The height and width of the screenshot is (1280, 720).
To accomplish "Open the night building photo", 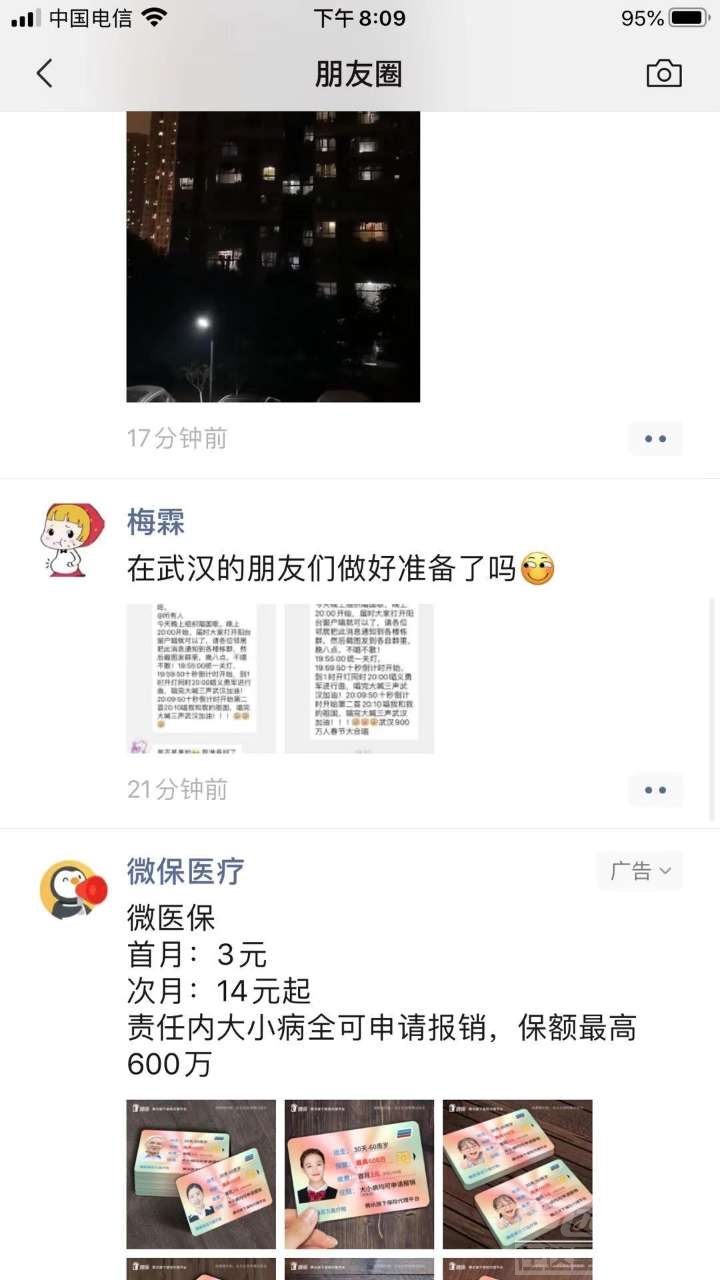I will (x=273, y=256).
